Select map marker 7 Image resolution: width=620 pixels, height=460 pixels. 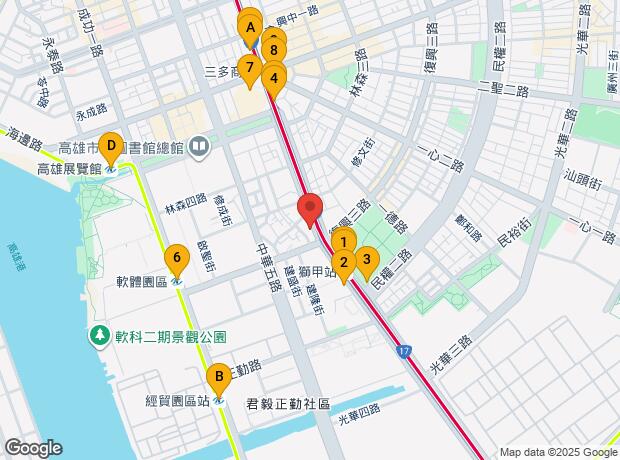[248, 69]
